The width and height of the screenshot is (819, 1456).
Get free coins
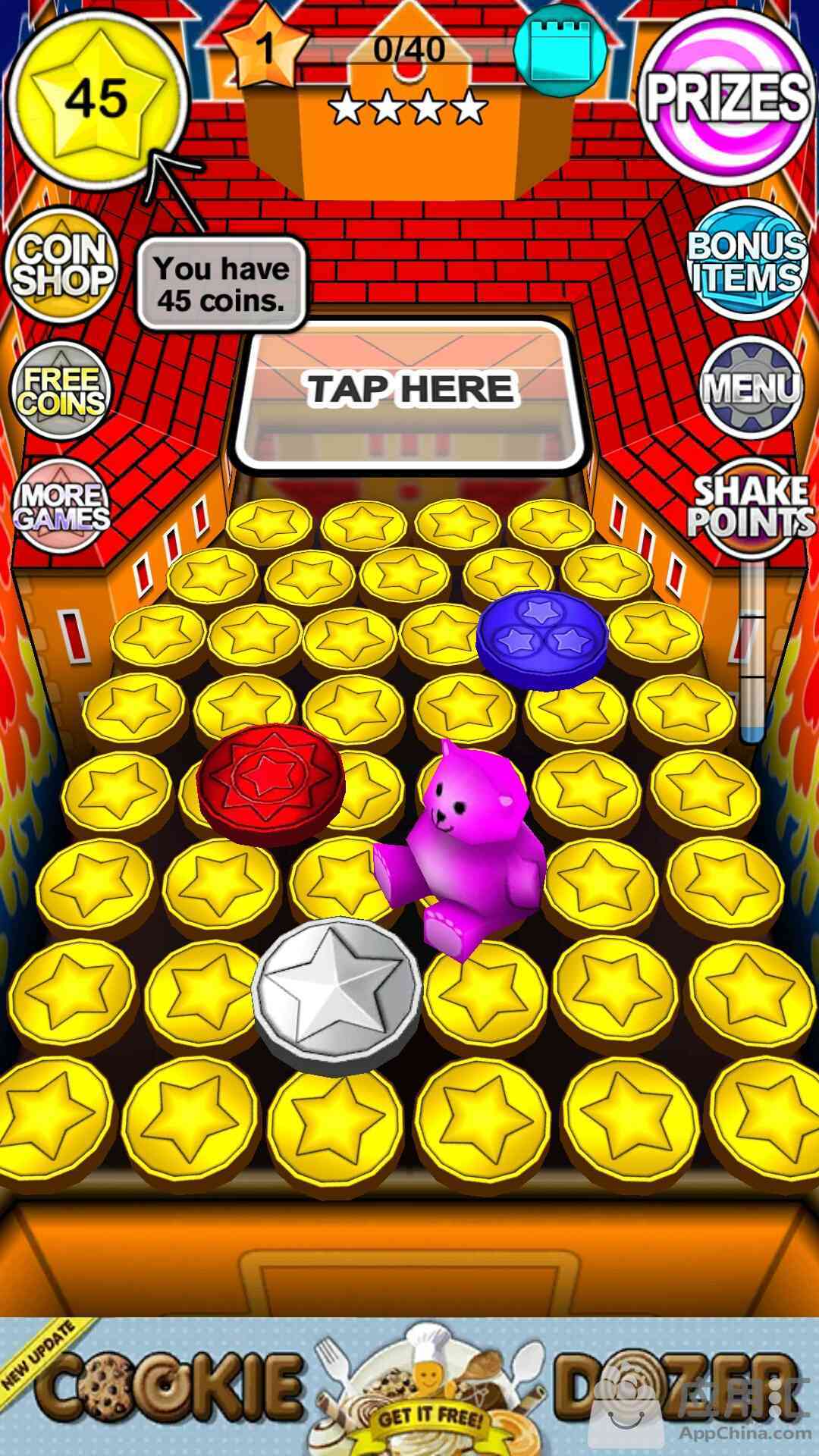[61, 391]
